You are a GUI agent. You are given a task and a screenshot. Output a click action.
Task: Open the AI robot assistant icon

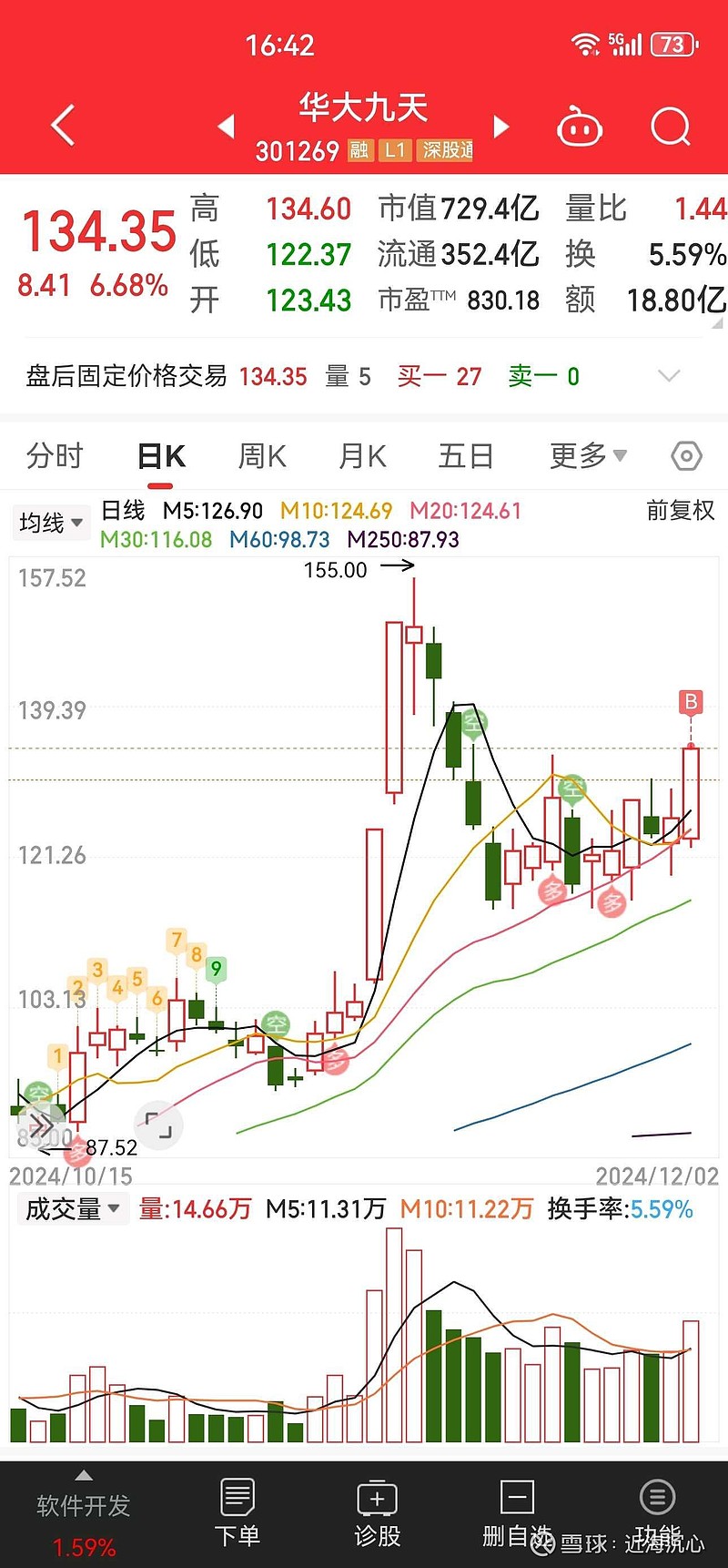580,127
